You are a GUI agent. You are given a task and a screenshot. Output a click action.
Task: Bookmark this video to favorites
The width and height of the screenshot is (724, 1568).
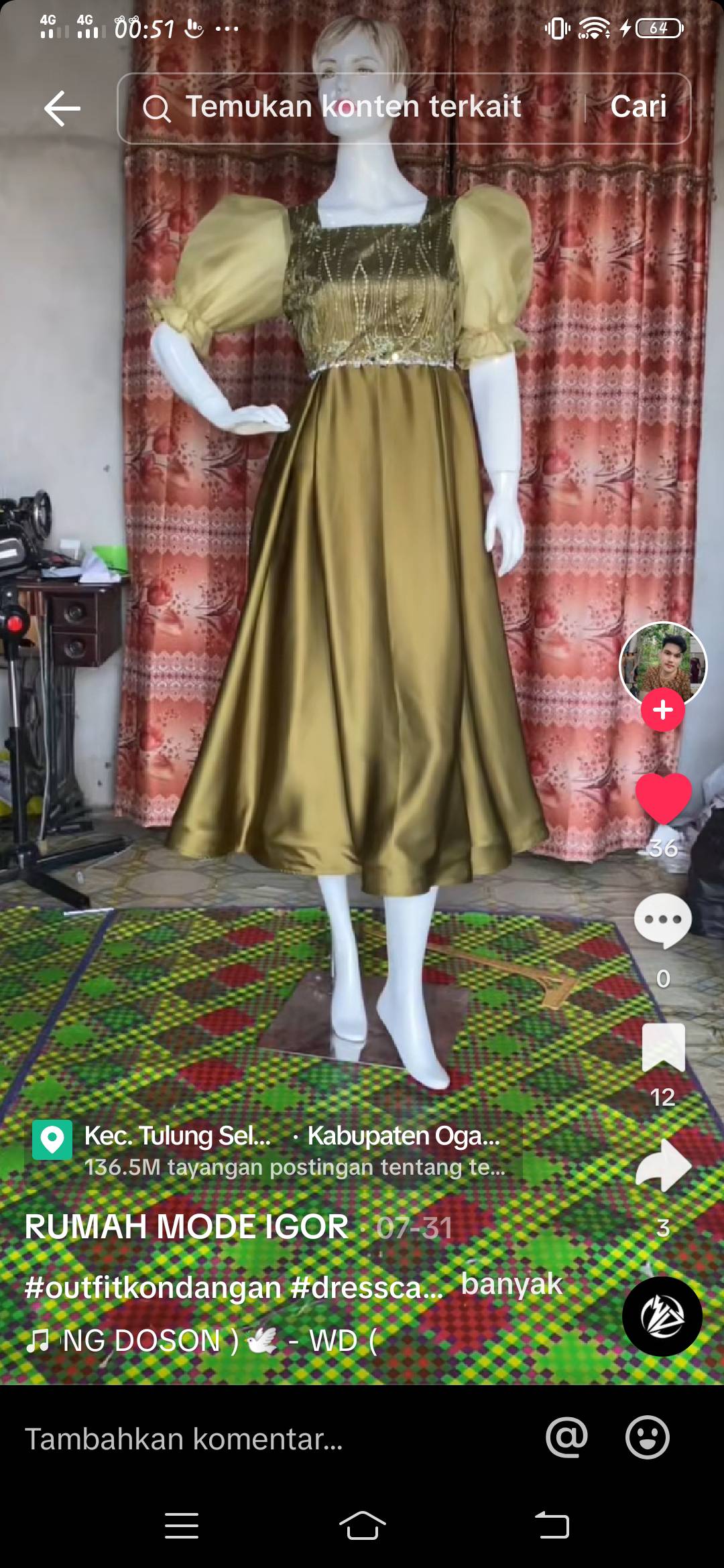point(663,1048)
